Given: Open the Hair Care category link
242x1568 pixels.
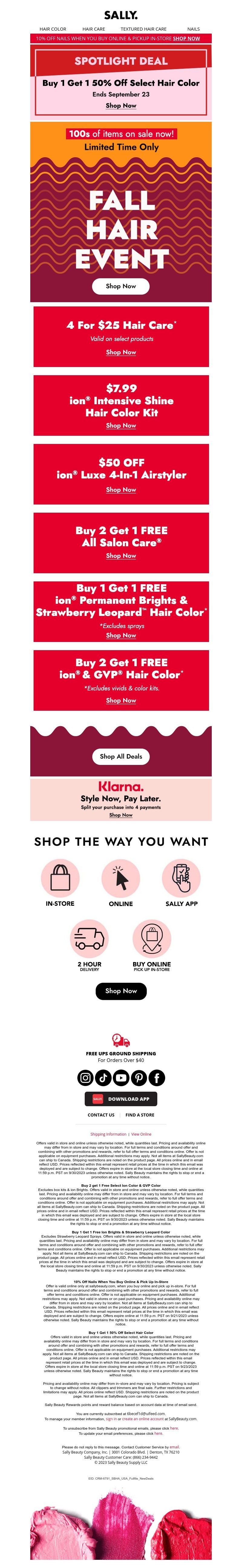Looking at the screenshot, I should coord(94,28).
